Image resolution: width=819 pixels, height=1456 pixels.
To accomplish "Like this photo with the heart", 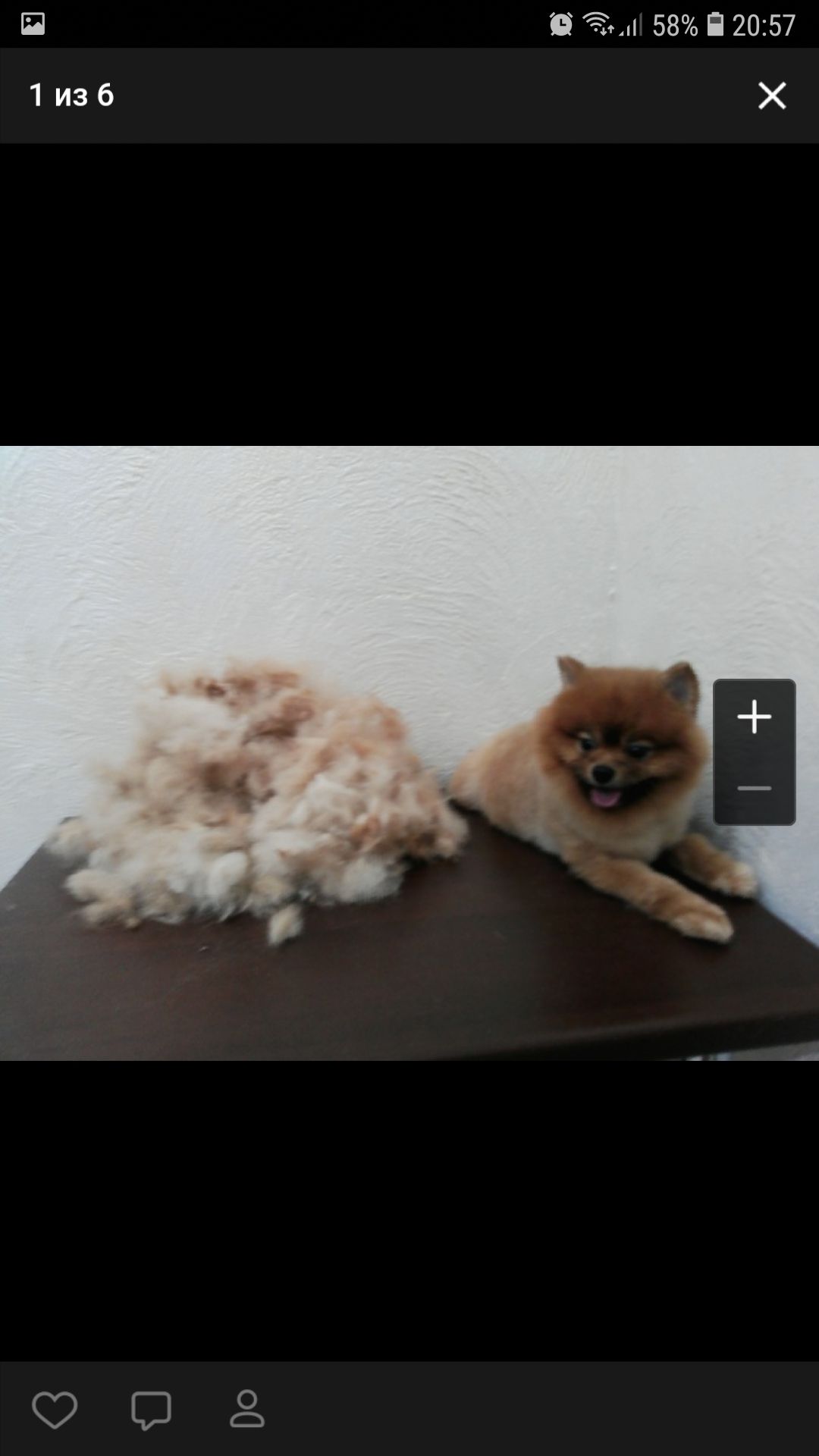I will pos(55,1410).
